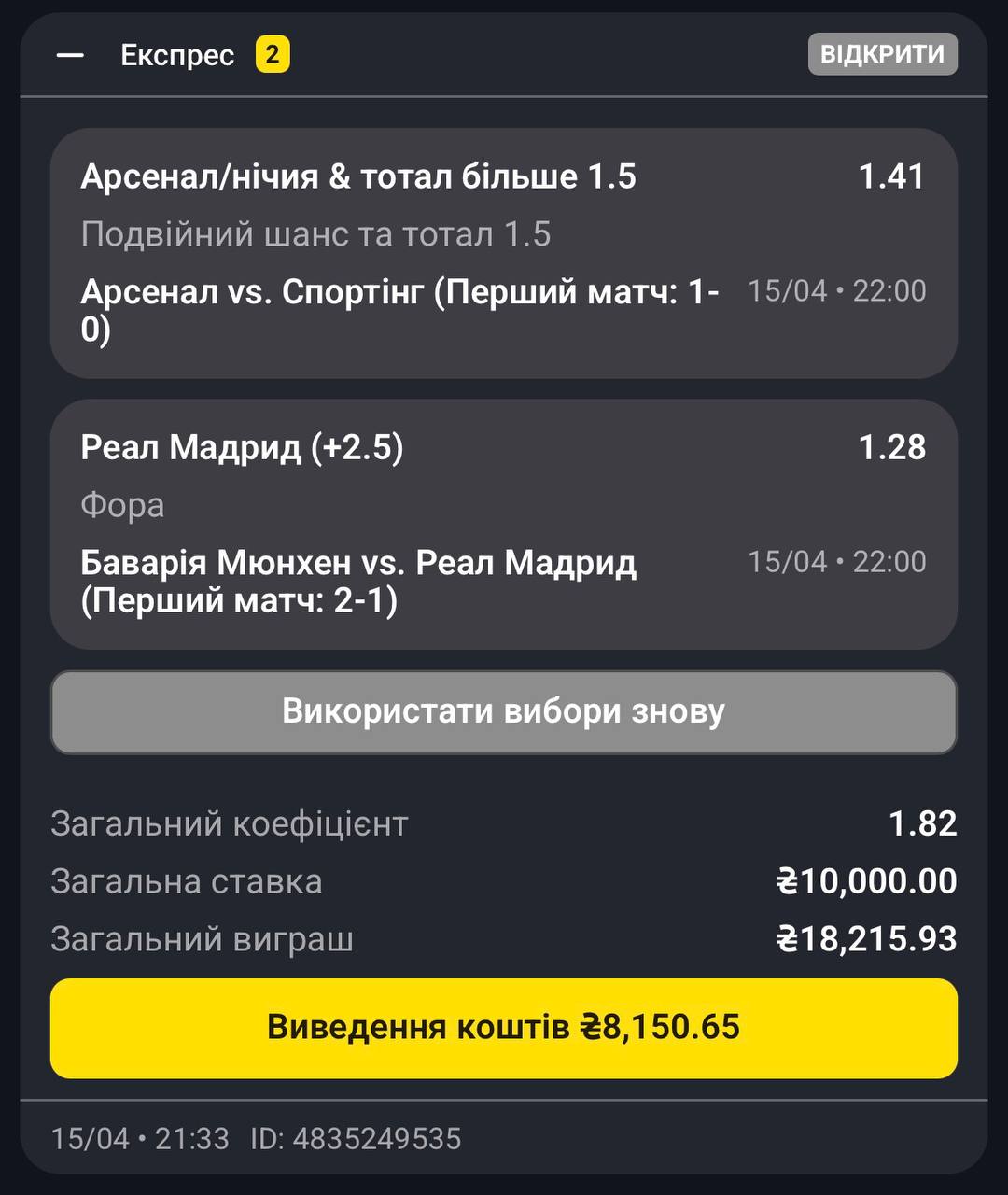1008x1195 pixels.
Task: Tap the Використати вибори знову button
Action: (504, 711)
